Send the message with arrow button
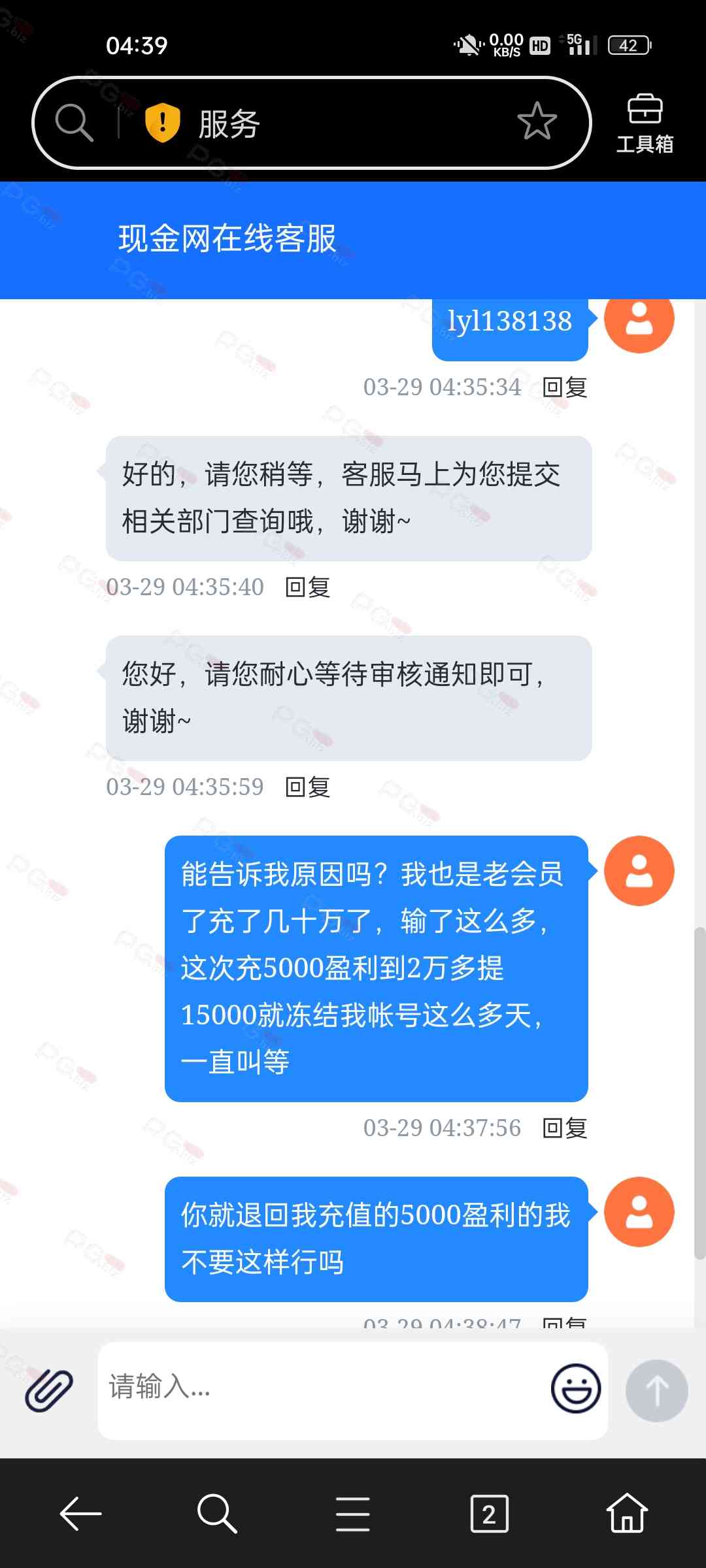The width and height of the screenshot is (706, 1568). (656, 1390)
